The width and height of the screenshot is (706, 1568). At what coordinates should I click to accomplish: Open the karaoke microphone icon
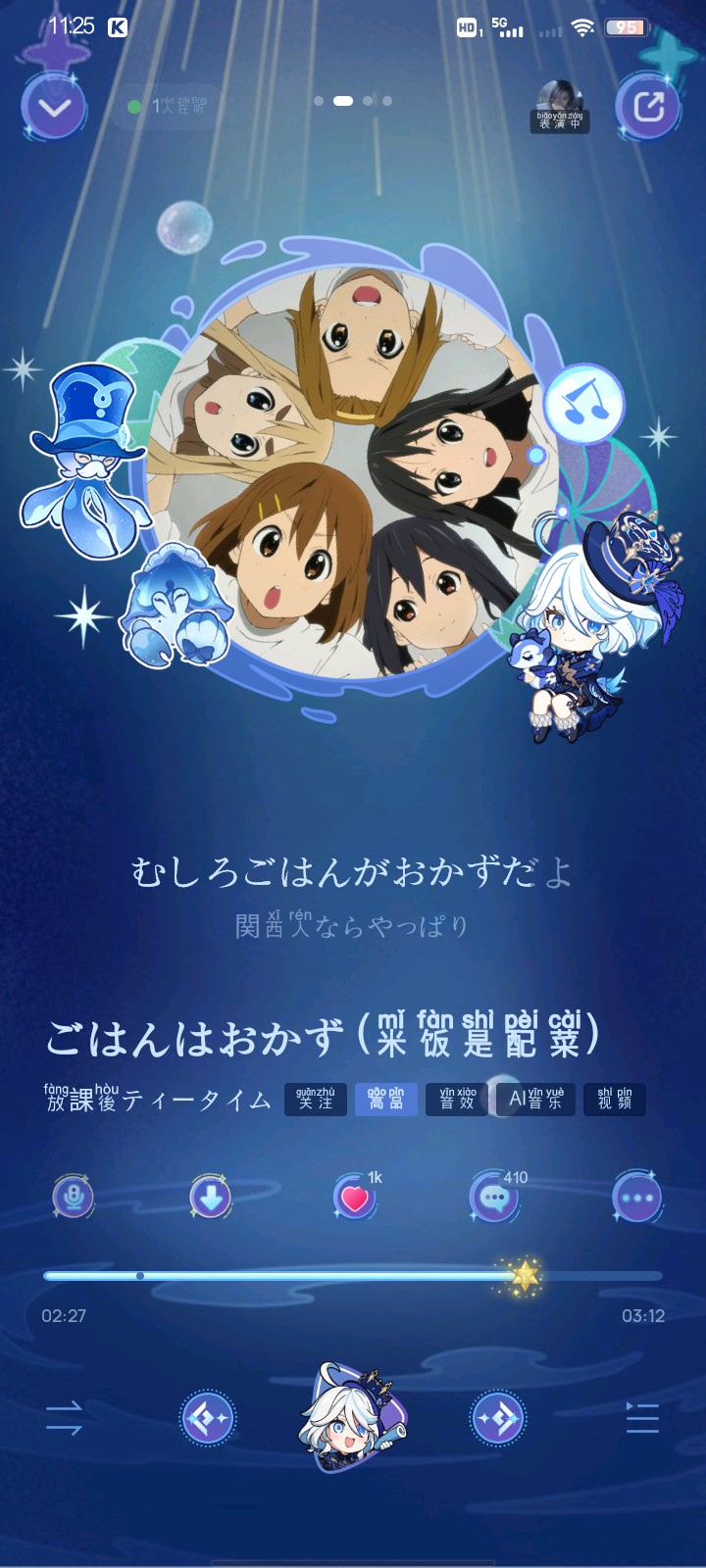(73, 1197)
